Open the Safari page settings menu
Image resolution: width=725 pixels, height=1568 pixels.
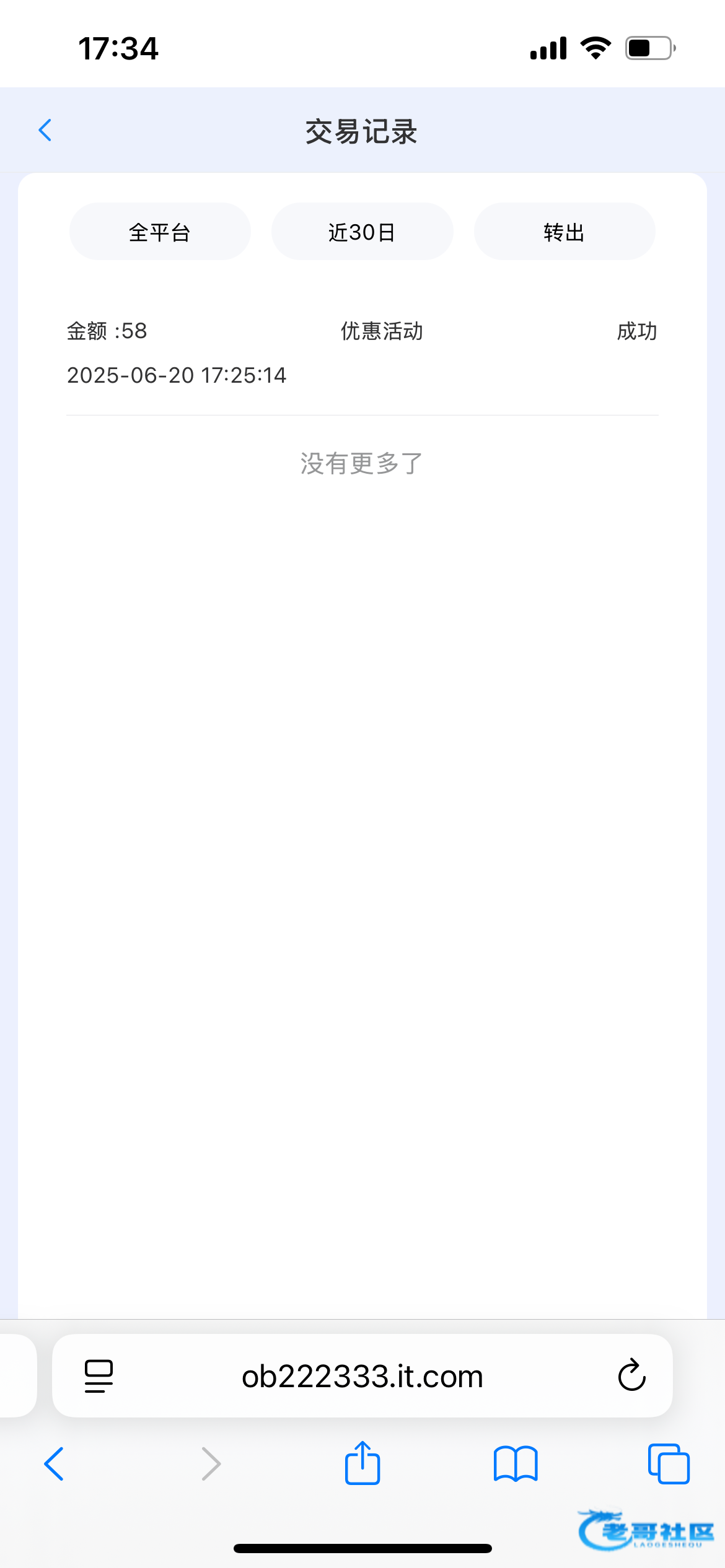tap(99, 1376)
